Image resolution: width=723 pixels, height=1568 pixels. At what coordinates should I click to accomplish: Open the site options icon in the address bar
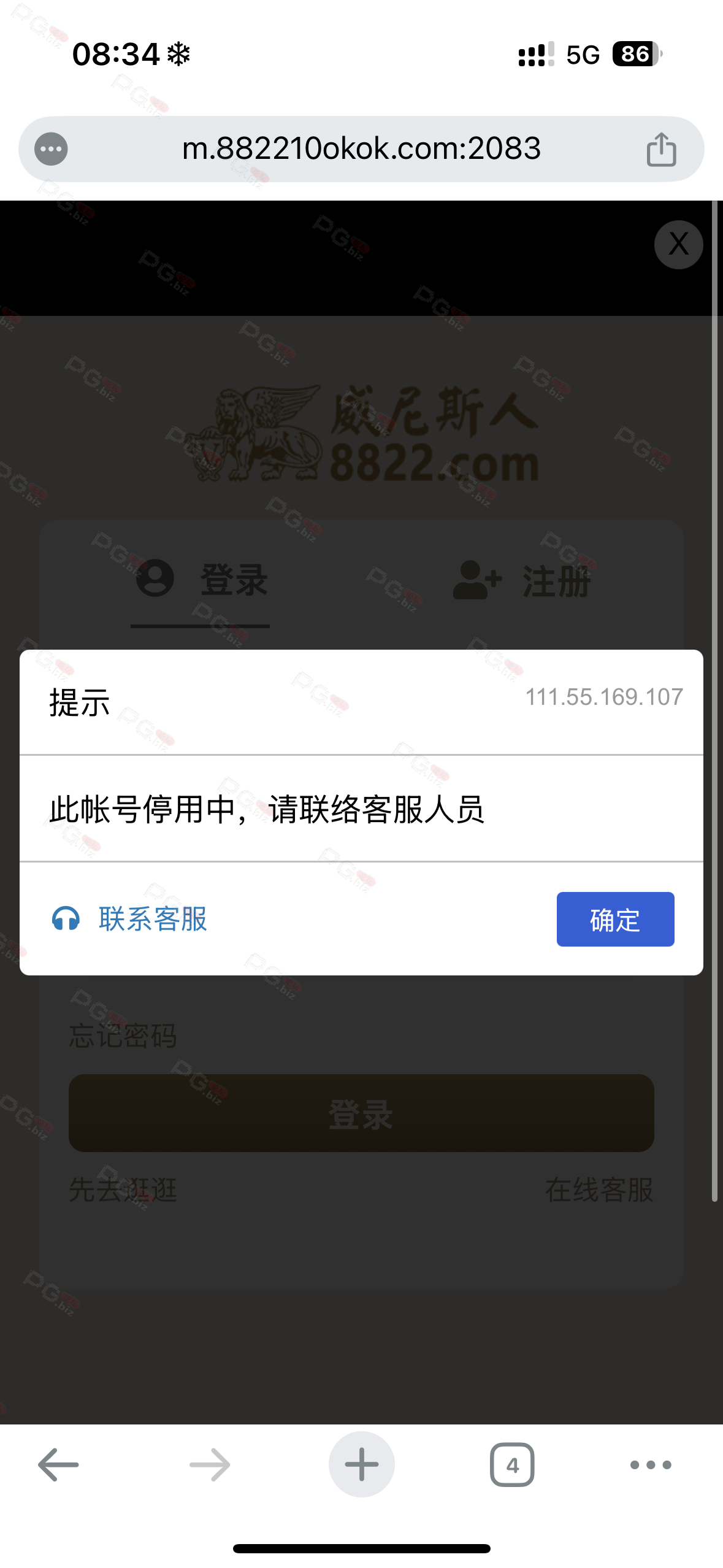51,149
